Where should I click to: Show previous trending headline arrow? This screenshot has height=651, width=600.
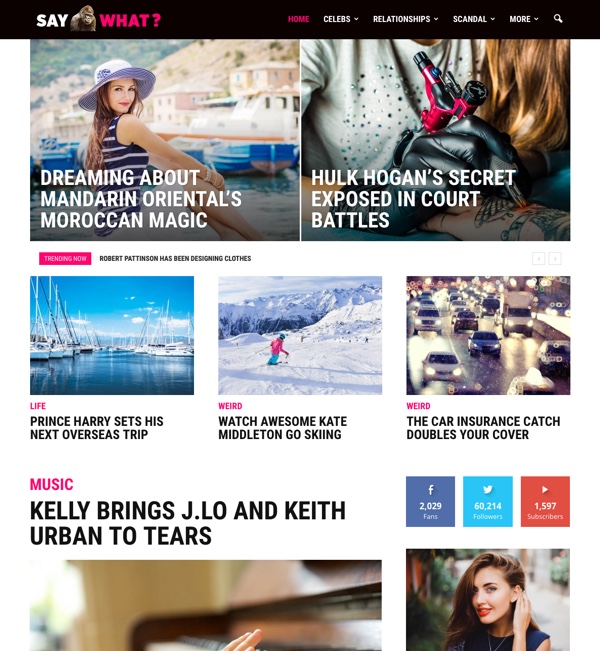click(x=538, y=259)
